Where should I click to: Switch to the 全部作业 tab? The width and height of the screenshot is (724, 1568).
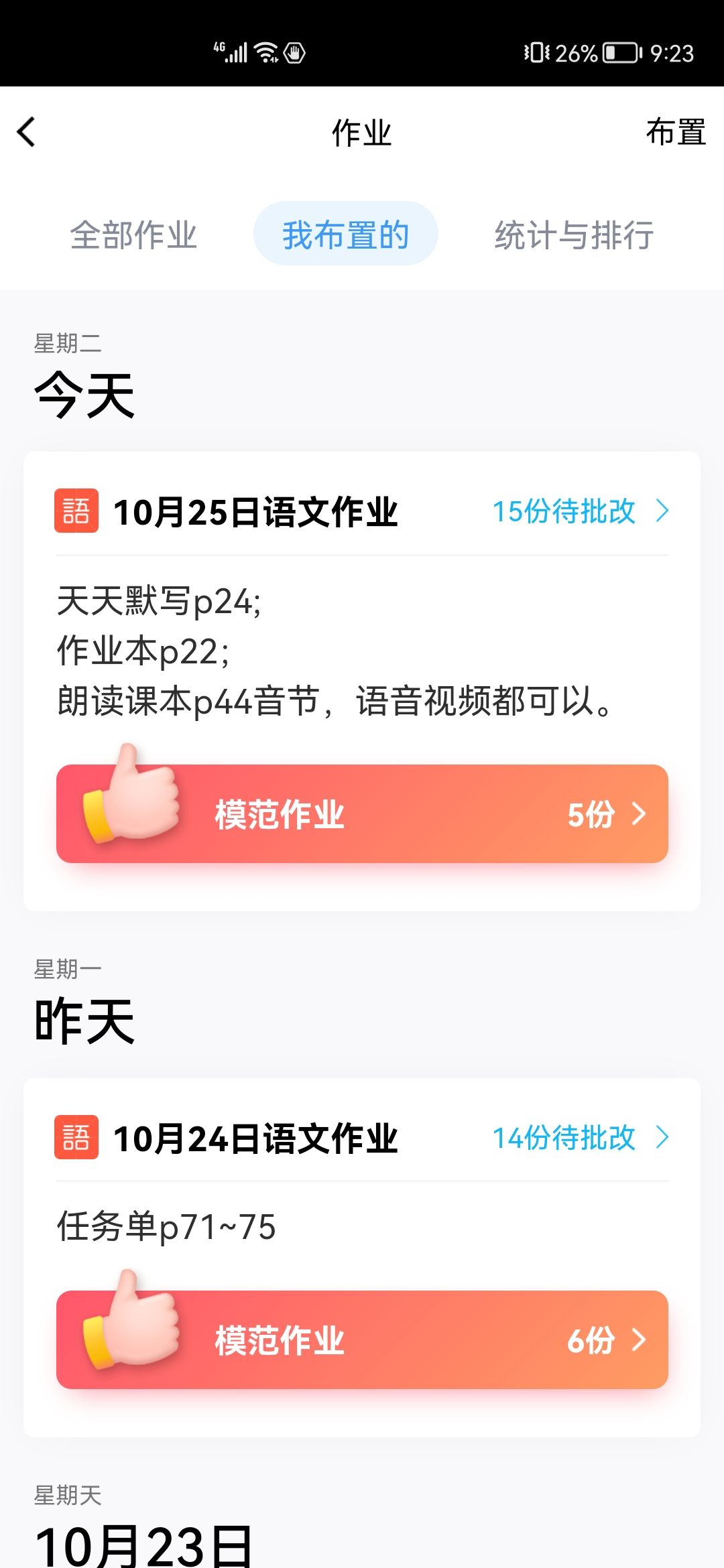pyautogui.click(x=133, y=235)
